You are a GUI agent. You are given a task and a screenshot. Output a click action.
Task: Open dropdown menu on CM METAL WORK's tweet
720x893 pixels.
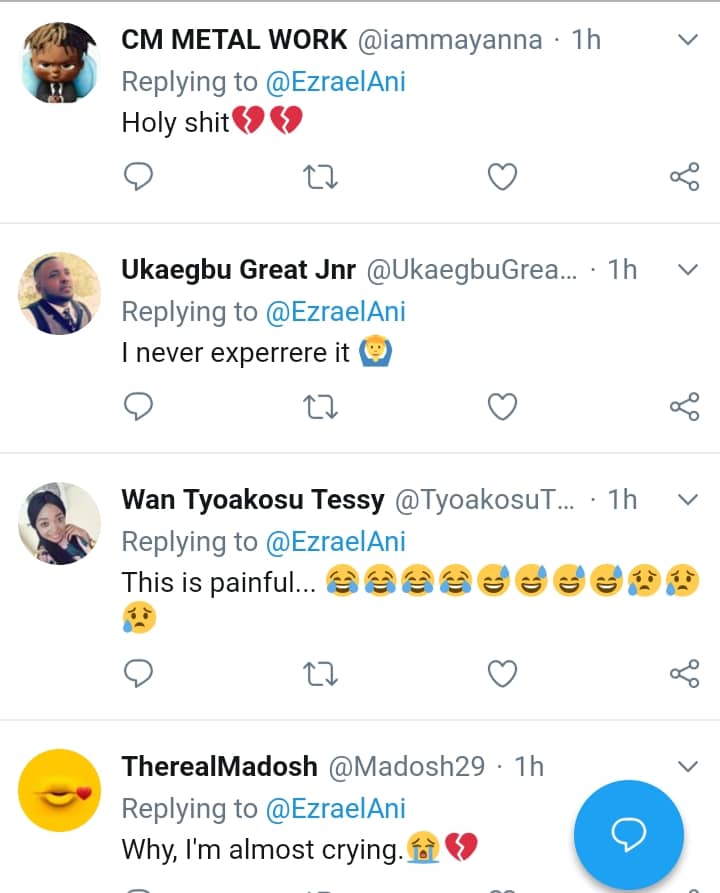(688, 40)
